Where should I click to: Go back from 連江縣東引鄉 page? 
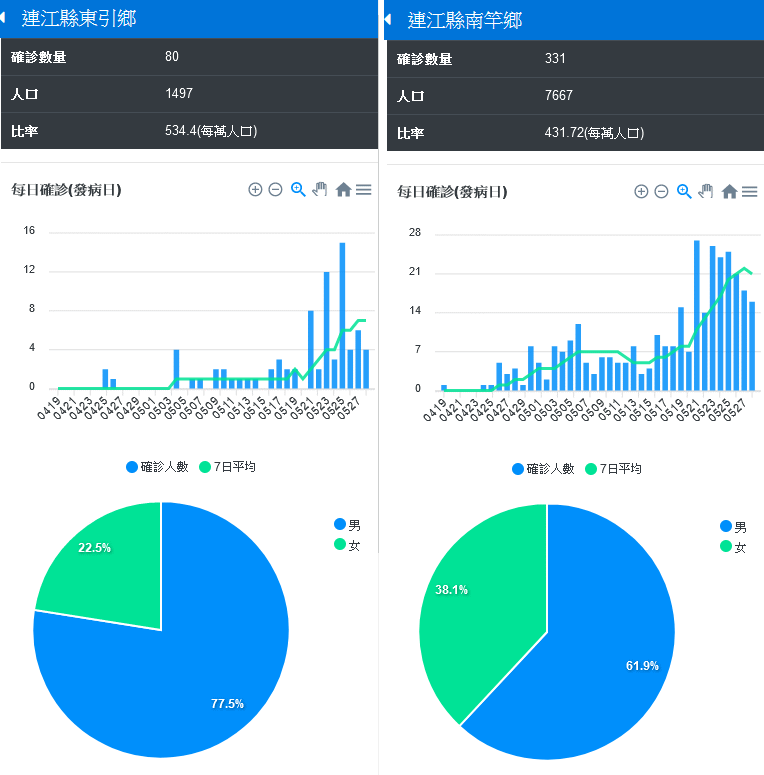click(5, 18)
